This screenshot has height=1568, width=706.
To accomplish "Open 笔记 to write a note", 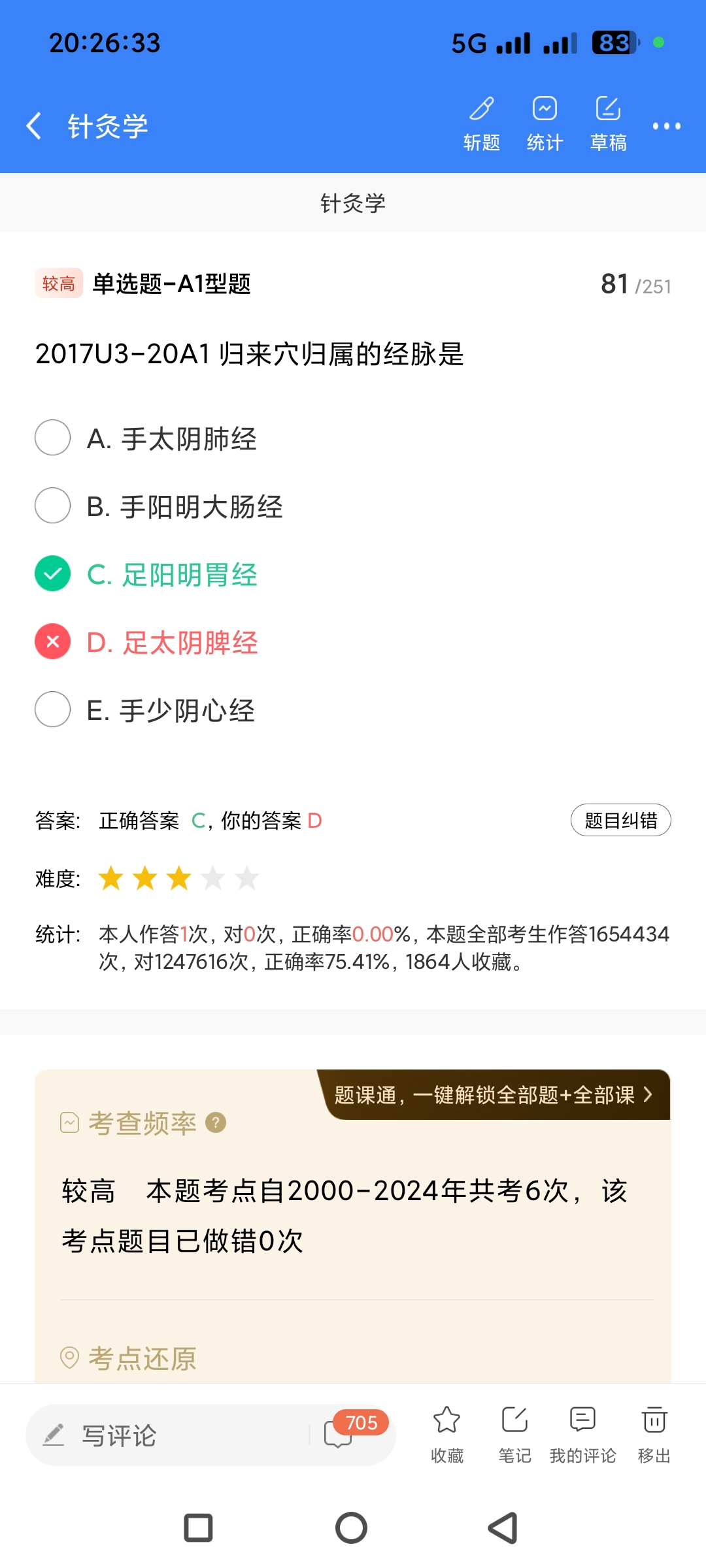I will [514, 1434].
